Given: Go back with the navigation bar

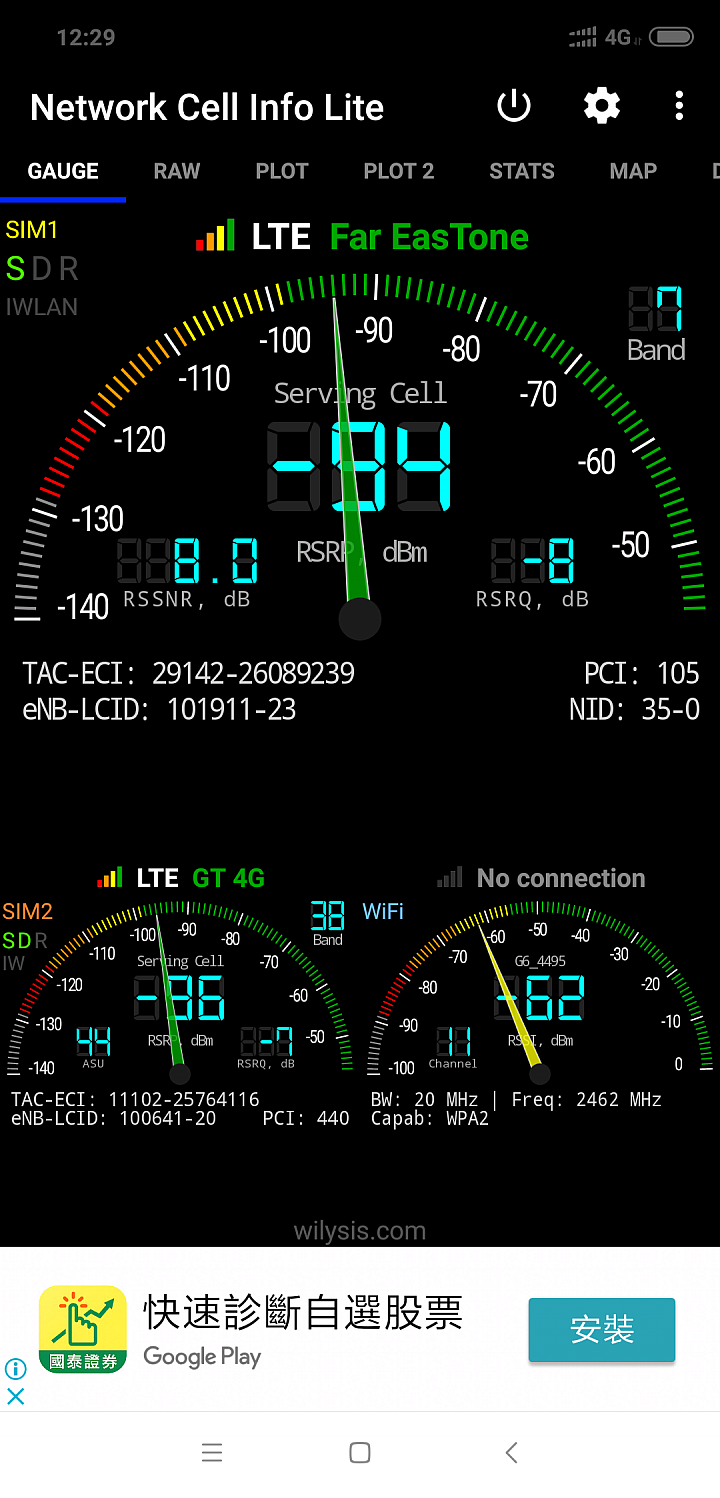Looking at the screenshot, I should point(511,1453).
